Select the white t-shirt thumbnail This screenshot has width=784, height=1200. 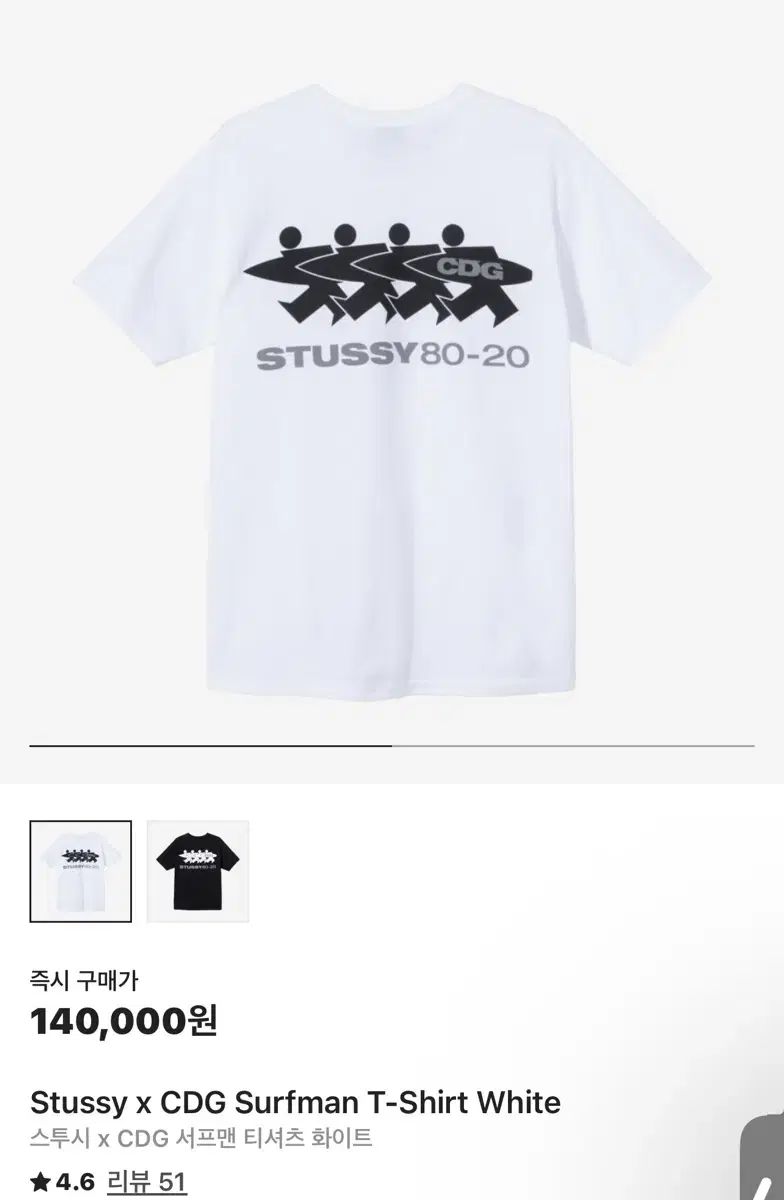click(80, 871)
